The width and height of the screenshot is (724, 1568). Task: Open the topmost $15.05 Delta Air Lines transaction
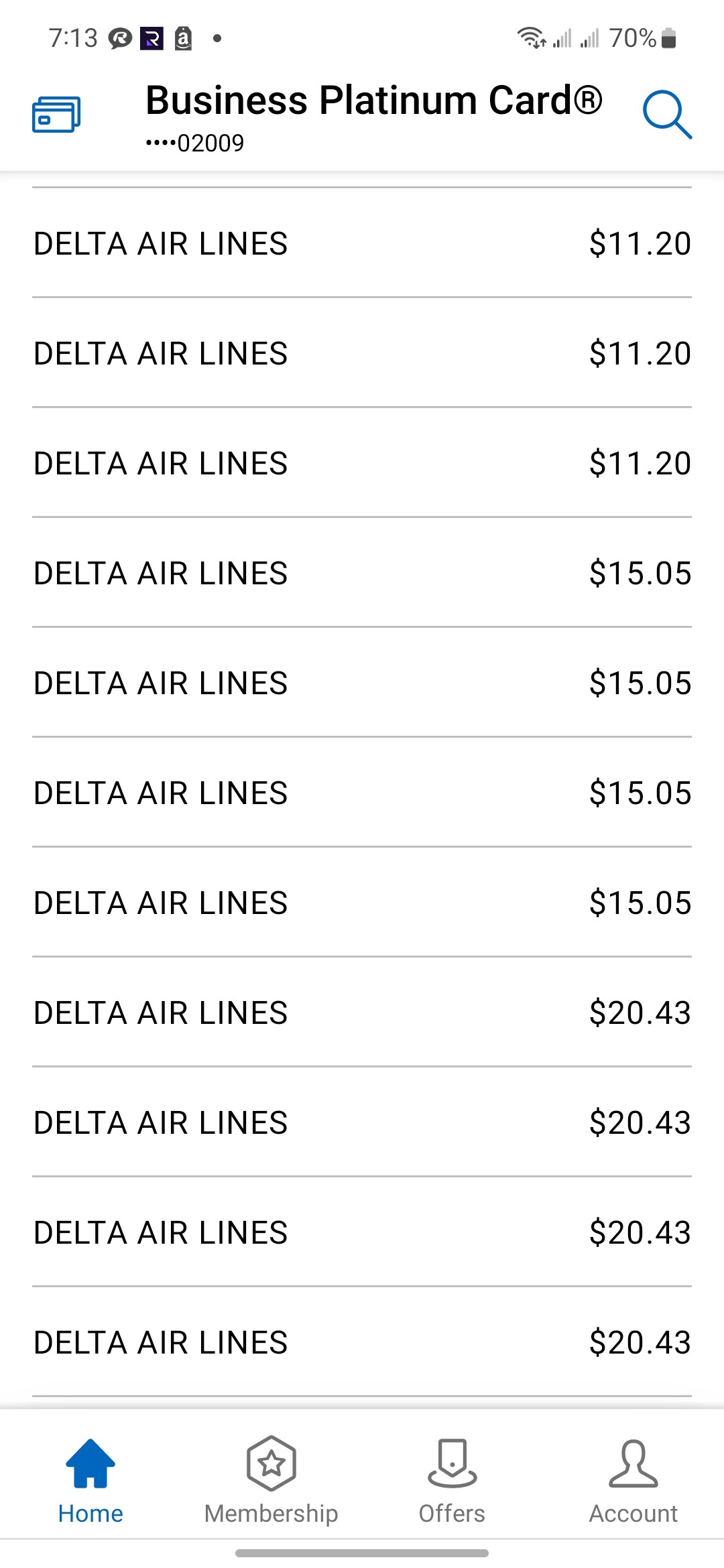tap(362, 572)
